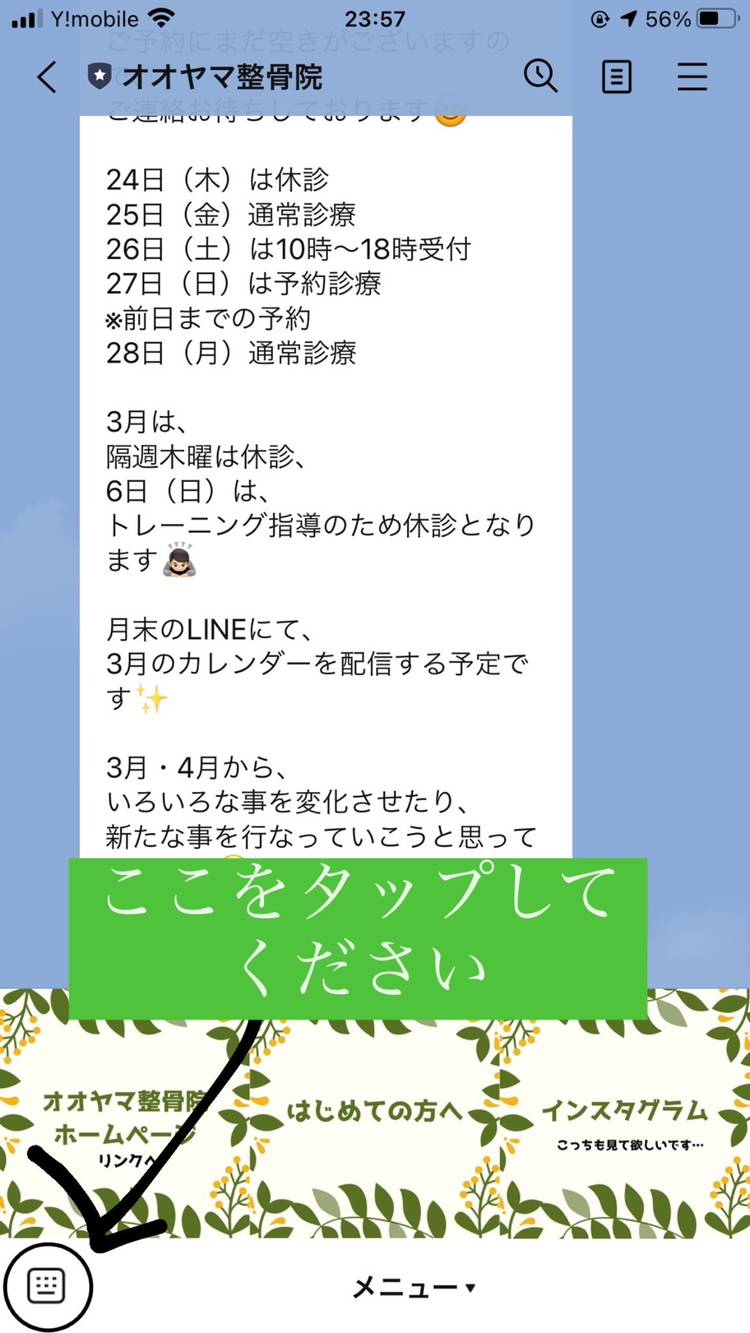Screen dimensions: 750x1333
Task: Switch to the keyboard input icon
Action: pos(46,1286)
